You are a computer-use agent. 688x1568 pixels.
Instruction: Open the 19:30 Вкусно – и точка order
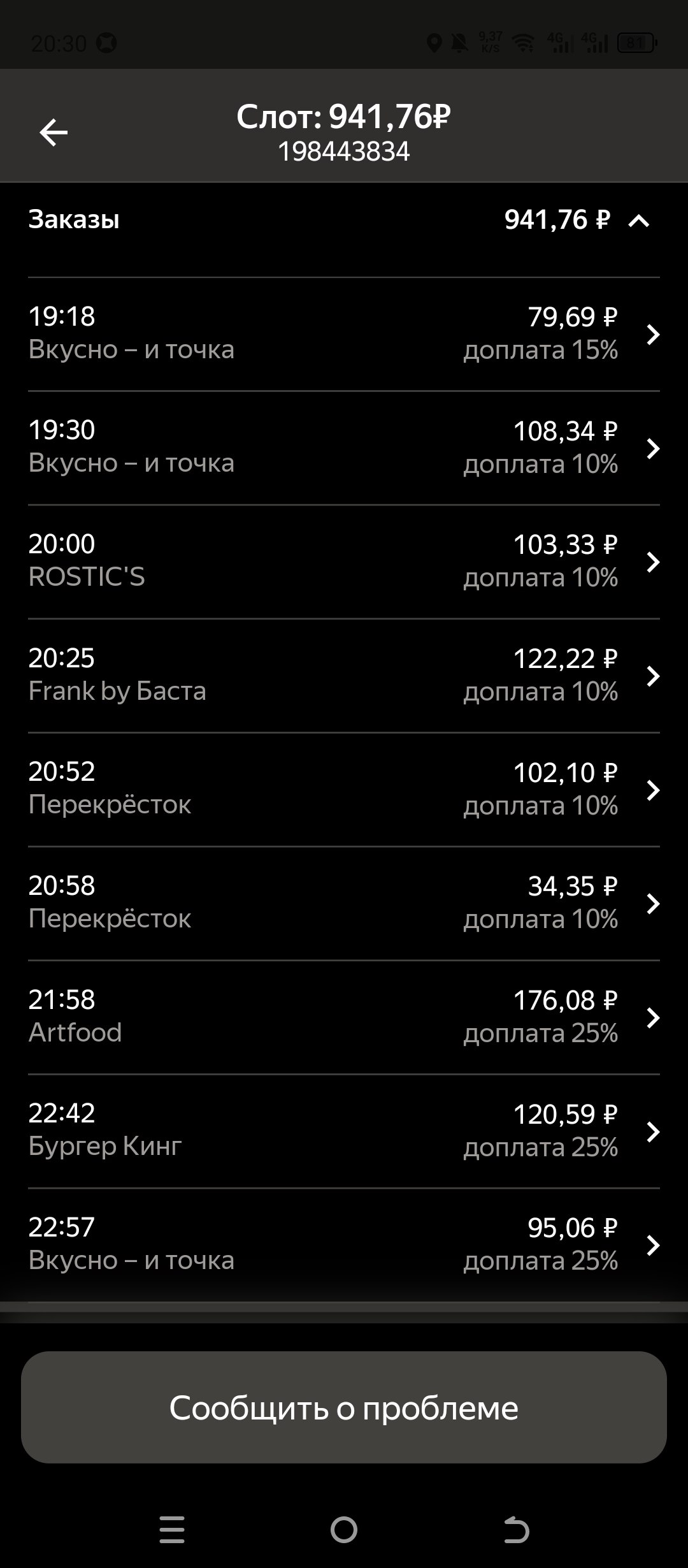point(344,447)
